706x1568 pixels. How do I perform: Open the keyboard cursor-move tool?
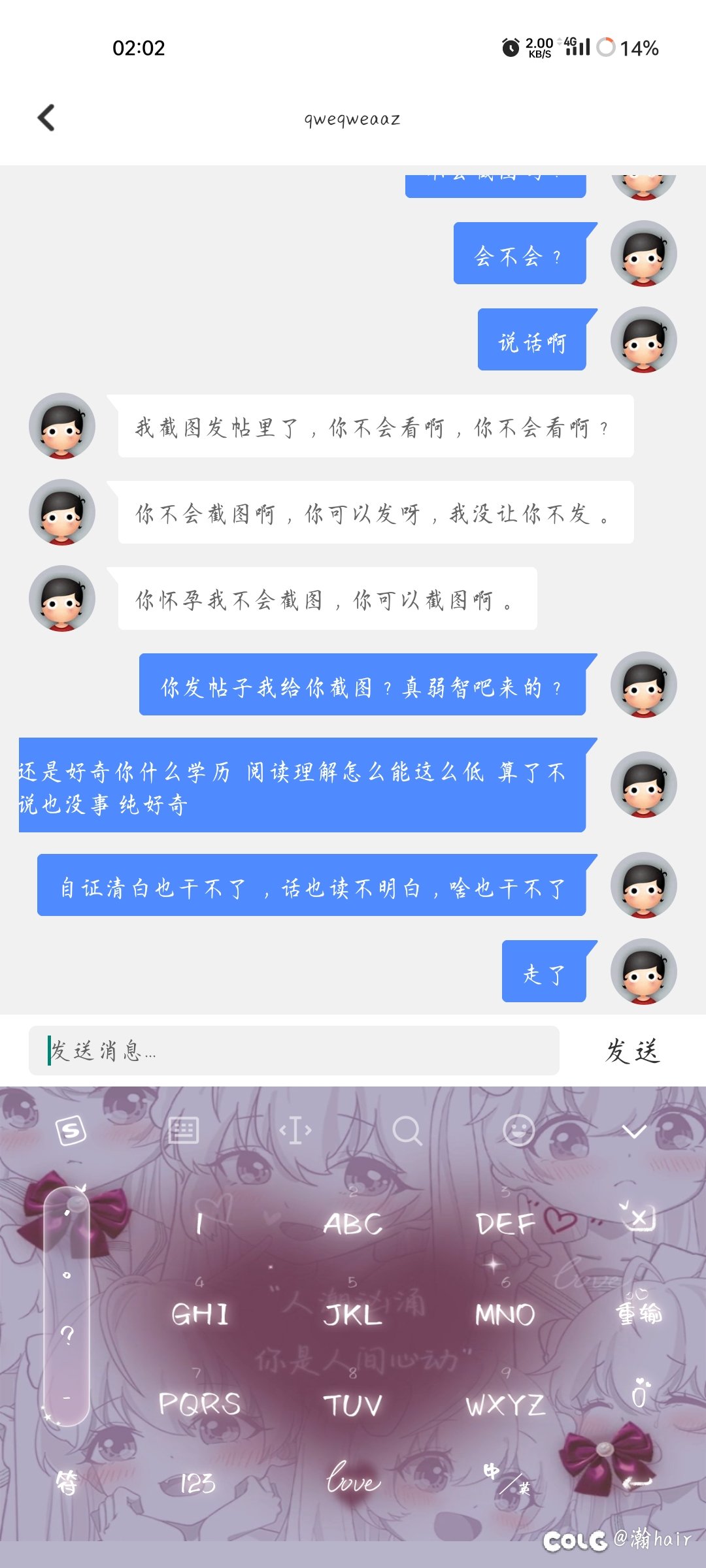(295, 1130)
